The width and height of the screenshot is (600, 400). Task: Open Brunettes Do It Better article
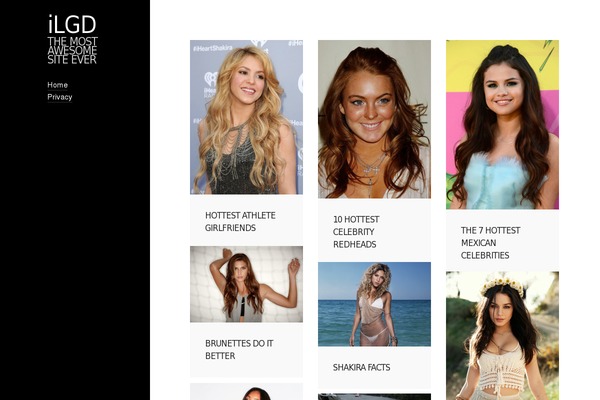point(238,349)
